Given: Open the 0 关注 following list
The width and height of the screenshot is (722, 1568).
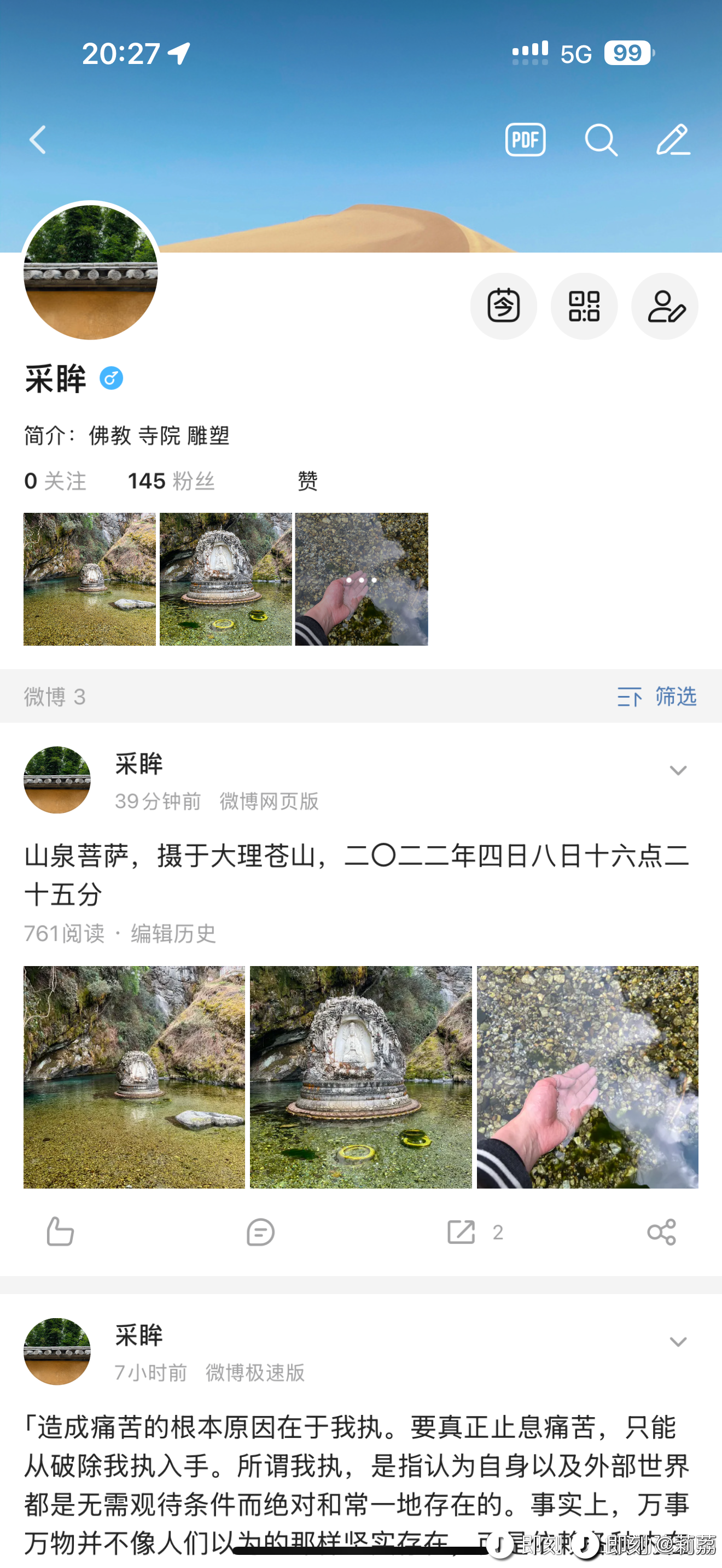Looking at the screenshot, I should click(x=55, y=481).
